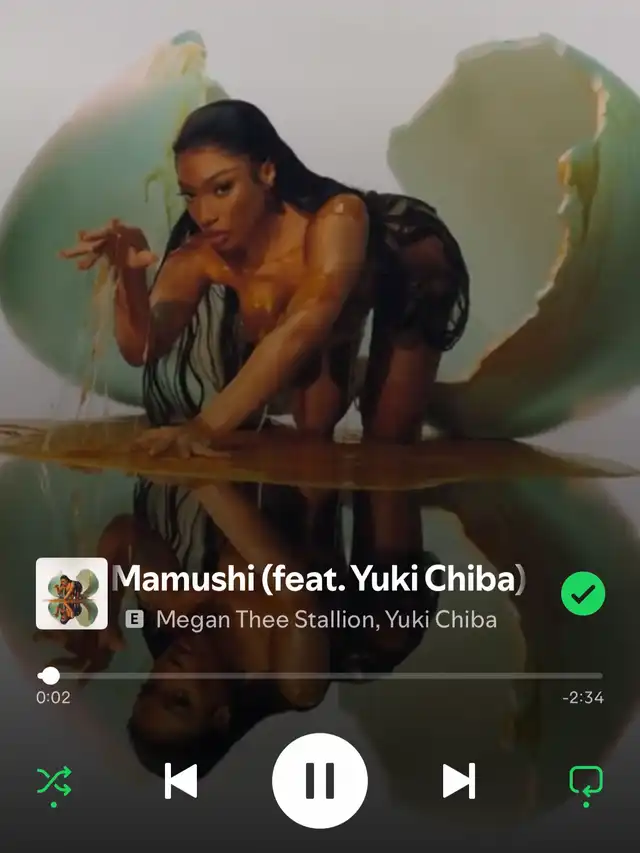The image size is (640, 853).
Task: Skip to the next track
Action: 459,780
